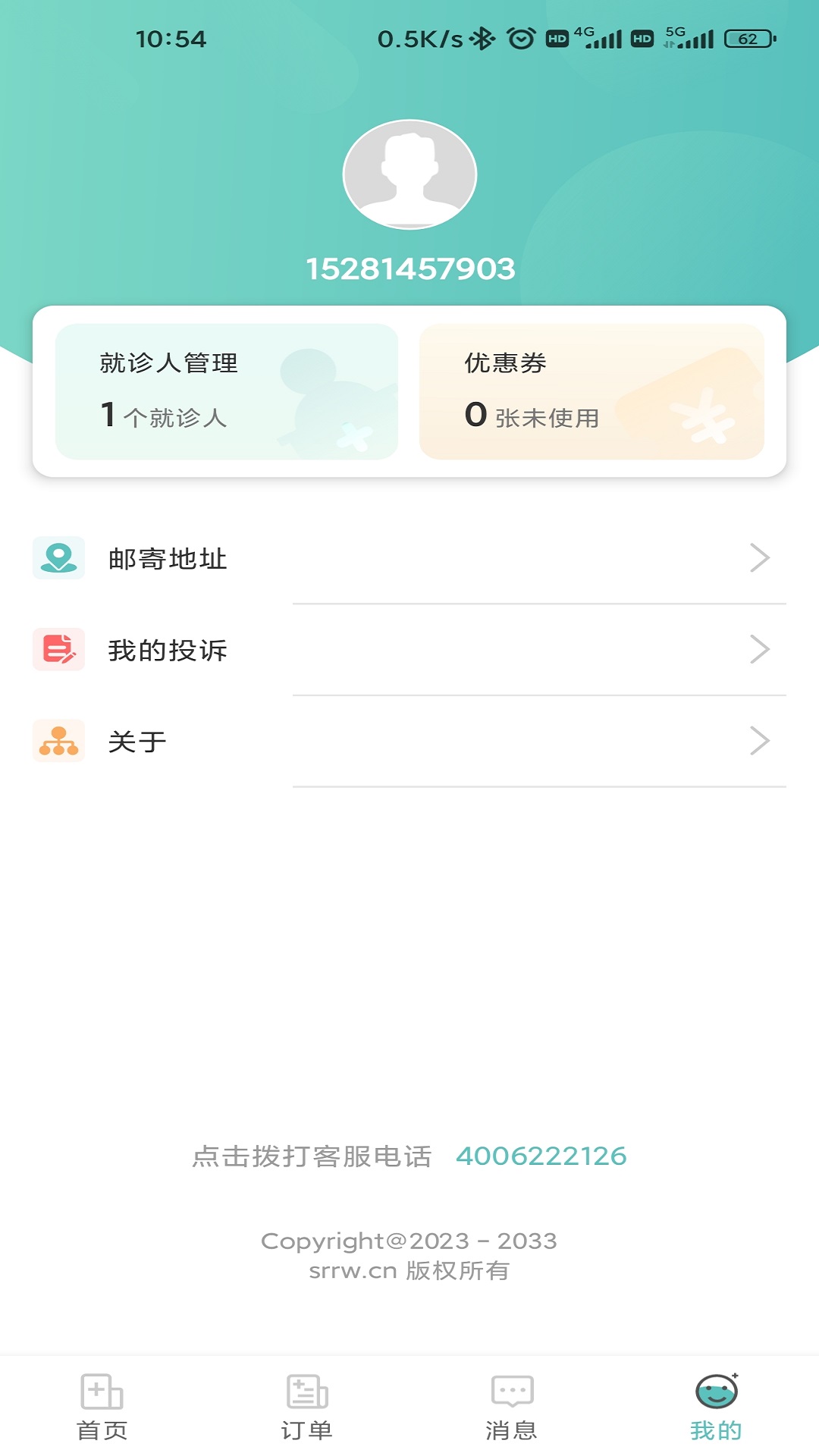Tap the 我的投诉 complaint icon
This screenshot has width=819, height=1456.
58,650
